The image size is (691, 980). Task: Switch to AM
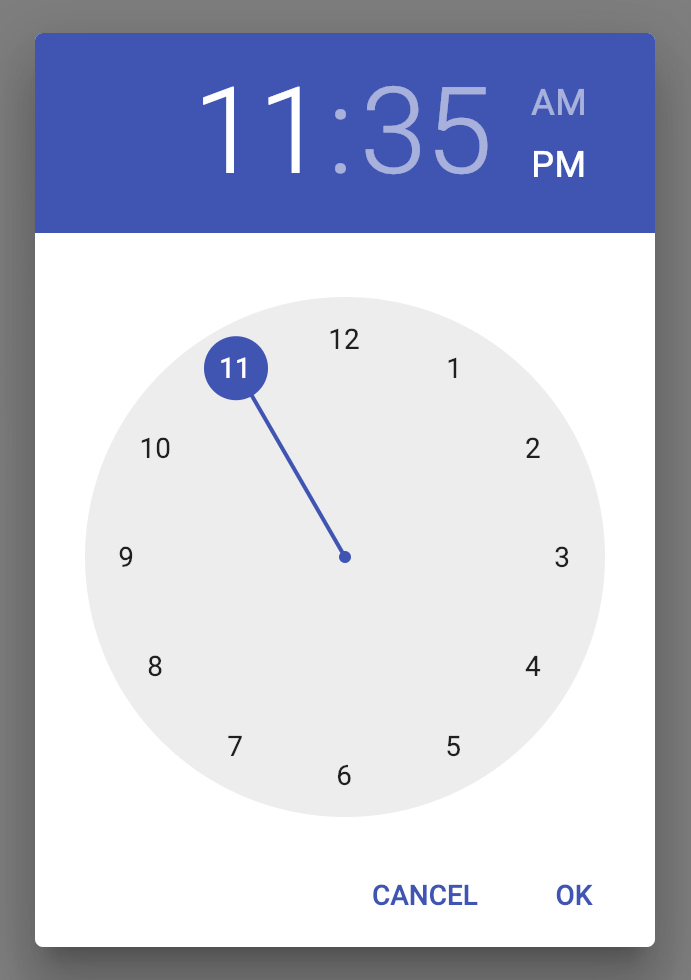point(558,102)
